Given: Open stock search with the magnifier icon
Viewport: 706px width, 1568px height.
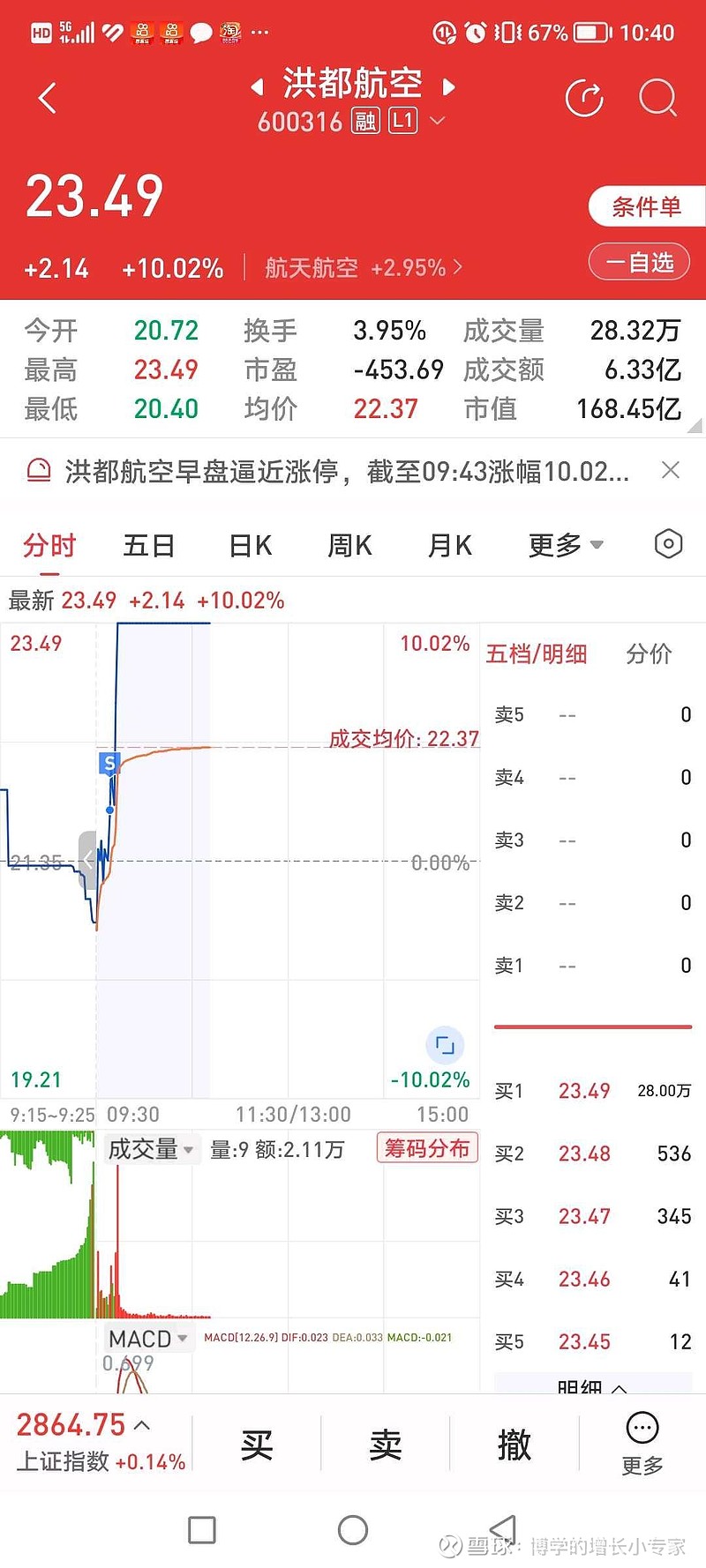Looking at the screenshot, I should (657, 98).
